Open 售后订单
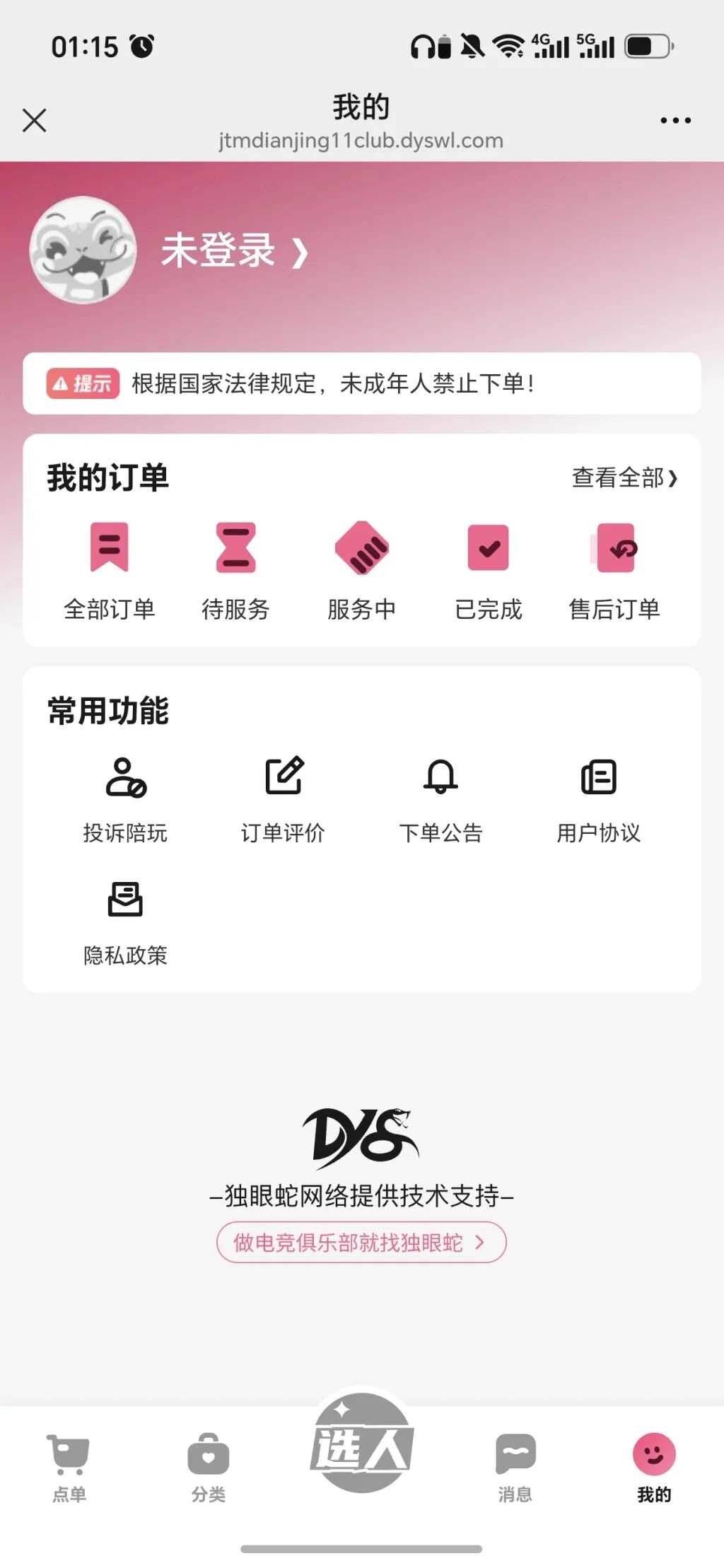 (614, 571)
